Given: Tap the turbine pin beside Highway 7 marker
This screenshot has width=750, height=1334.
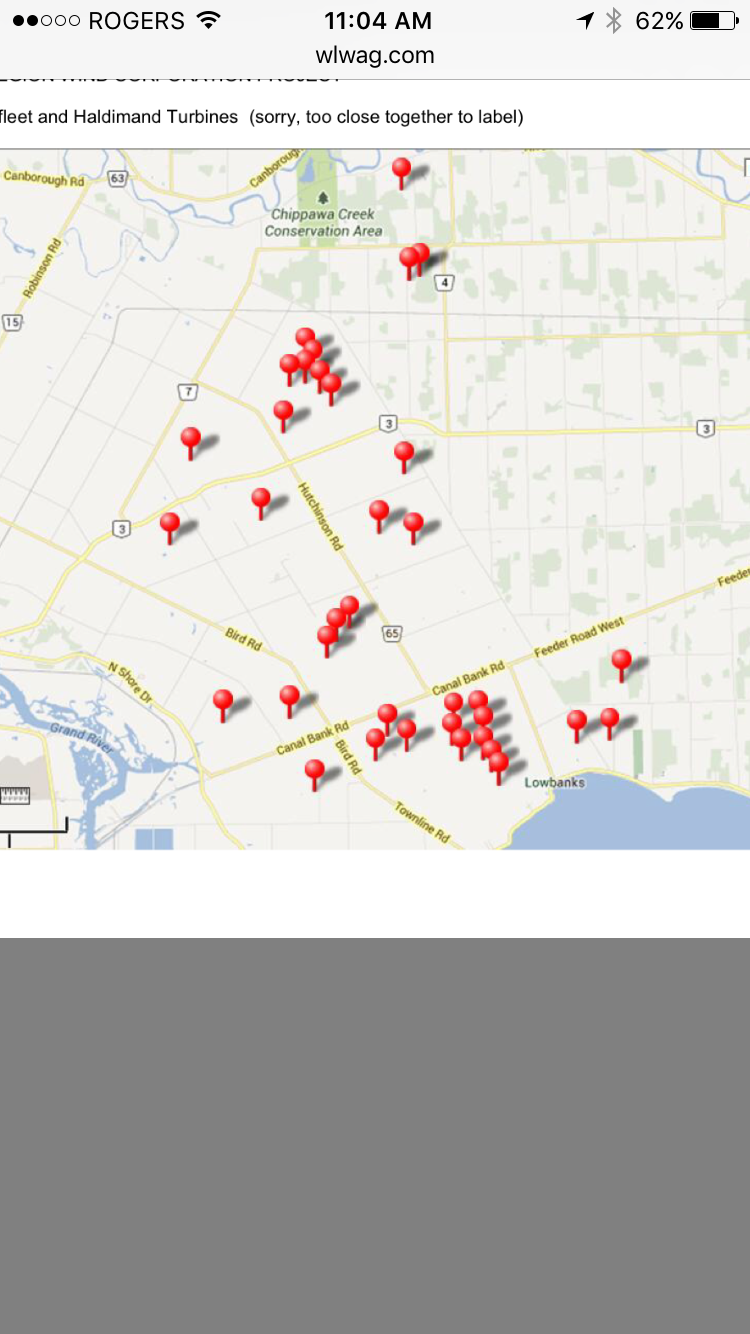Looking at the screenshot, I should tap(190, 439).
